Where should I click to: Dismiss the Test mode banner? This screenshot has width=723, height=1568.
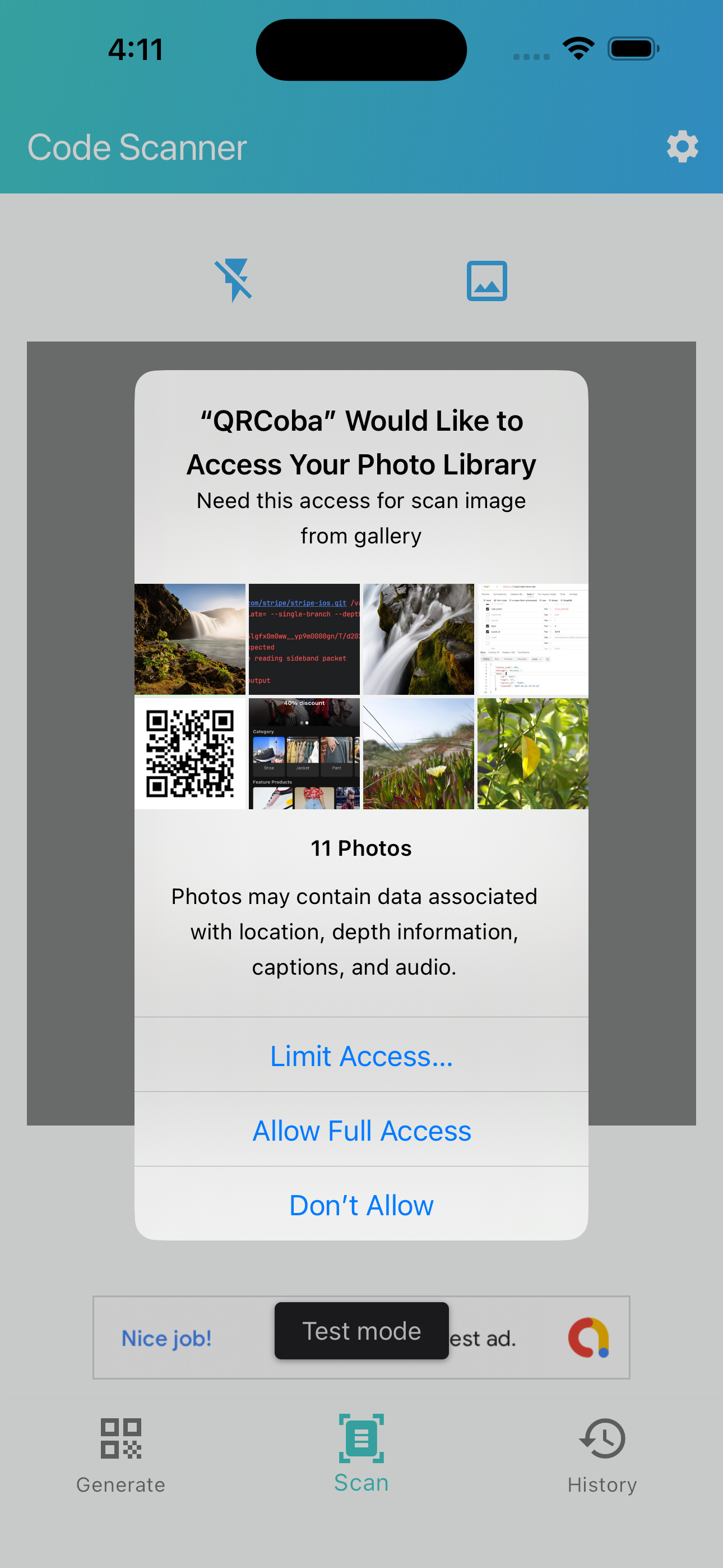click(361, 1331)
